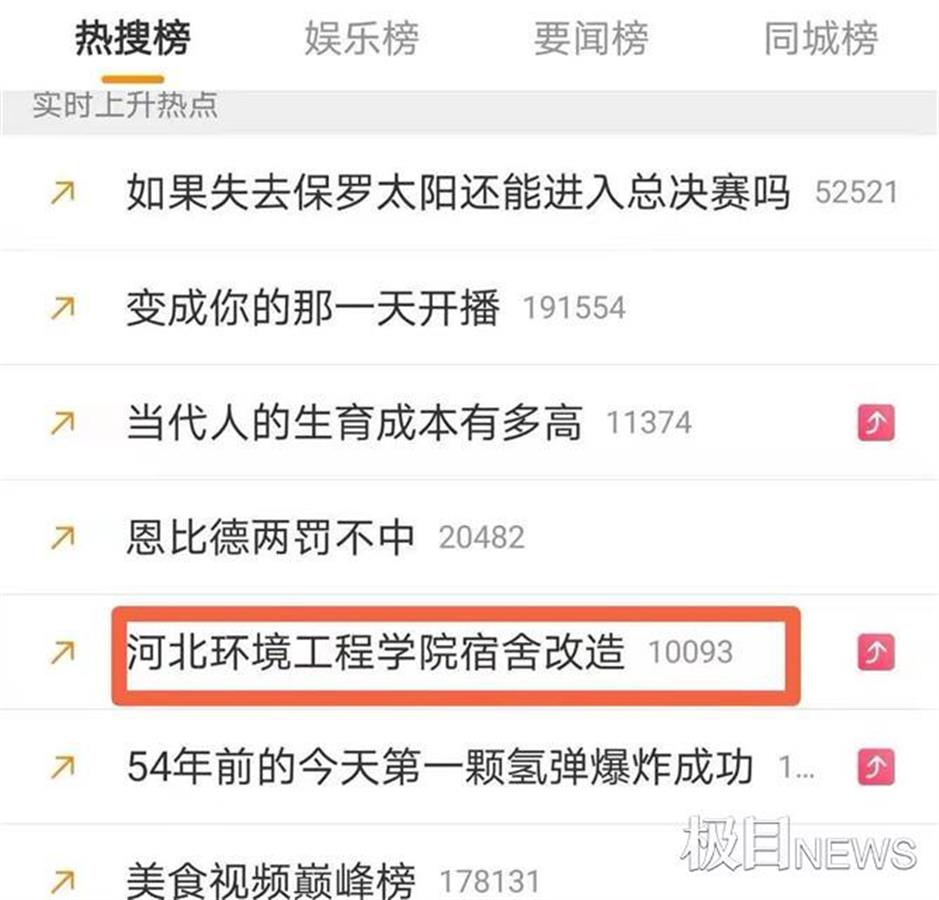Open topic 变成你的那一天开播
The width and height of the screenshot is (939, 900).
[313, 308]
